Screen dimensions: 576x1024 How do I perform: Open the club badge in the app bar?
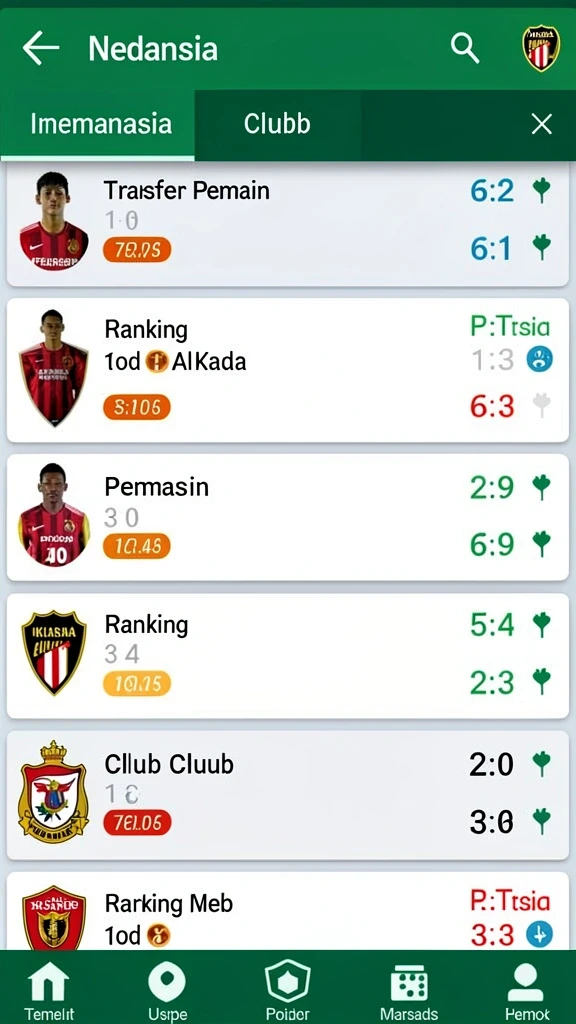coord(541,48)
